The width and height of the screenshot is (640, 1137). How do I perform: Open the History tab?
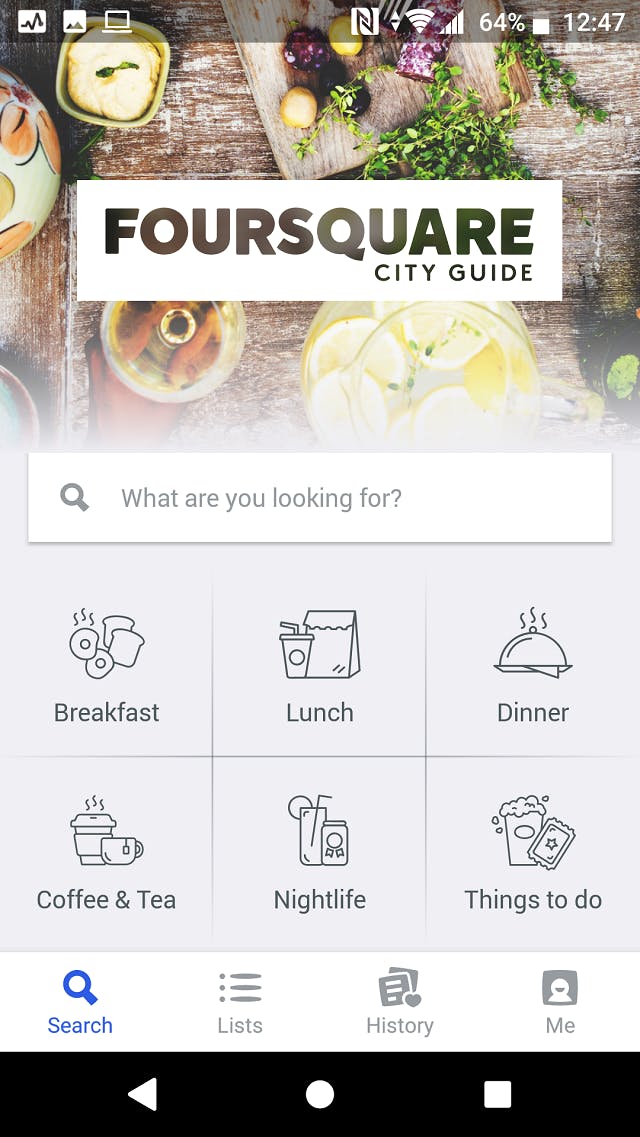click(400, 1002)
